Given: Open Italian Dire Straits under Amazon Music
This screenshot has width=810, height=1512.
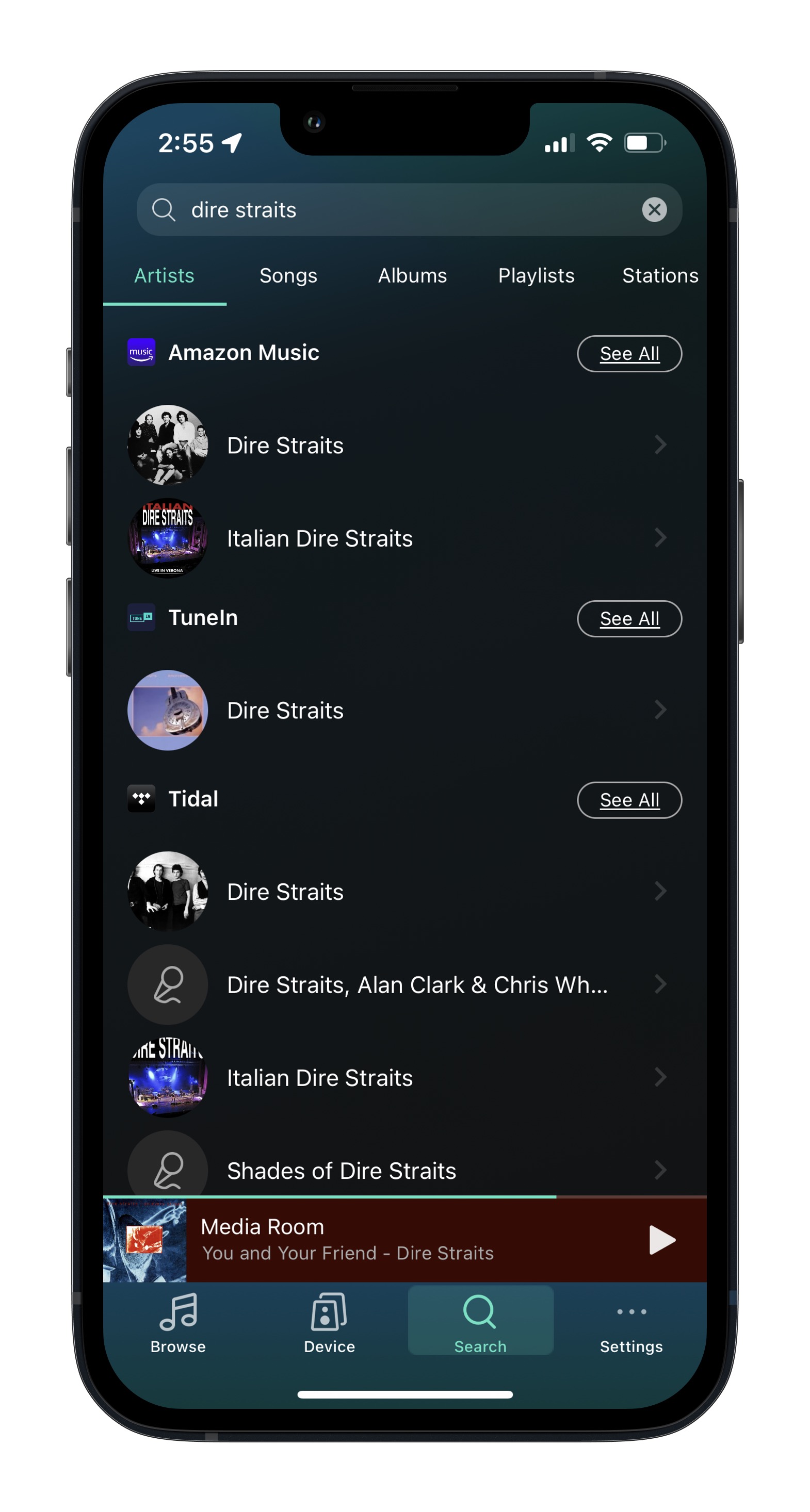Looking at the screenshot, I should (x=404, y=538).
